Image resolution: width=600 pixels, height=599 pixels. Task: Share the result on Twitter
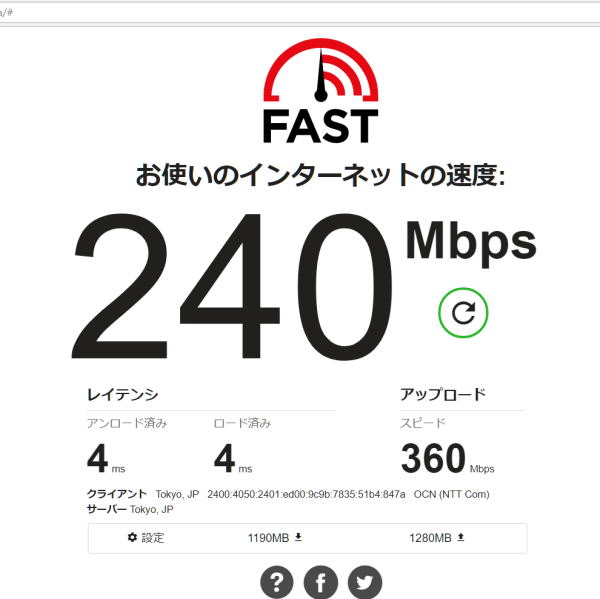(365, 583)
